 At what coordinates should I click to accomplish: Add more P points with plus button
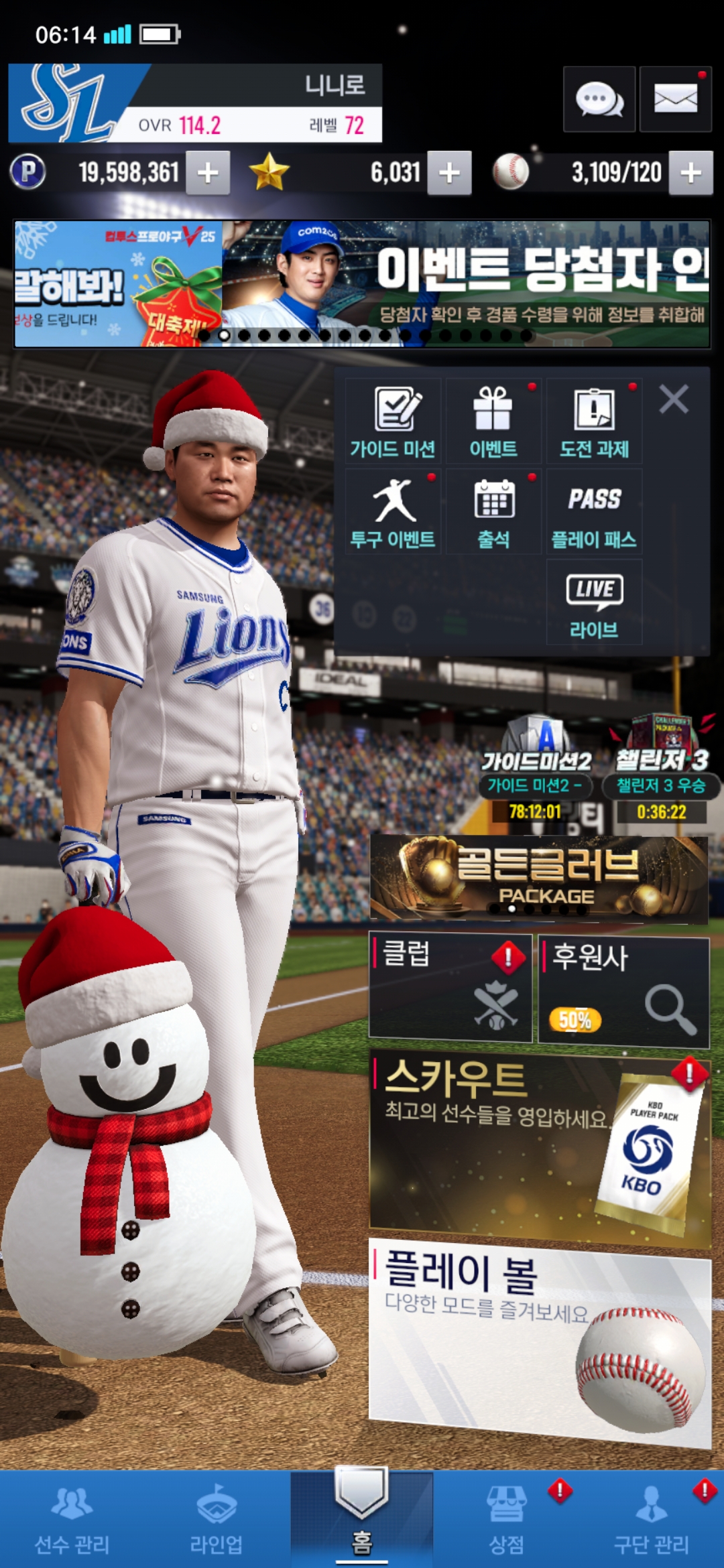[x=208, y=173]
